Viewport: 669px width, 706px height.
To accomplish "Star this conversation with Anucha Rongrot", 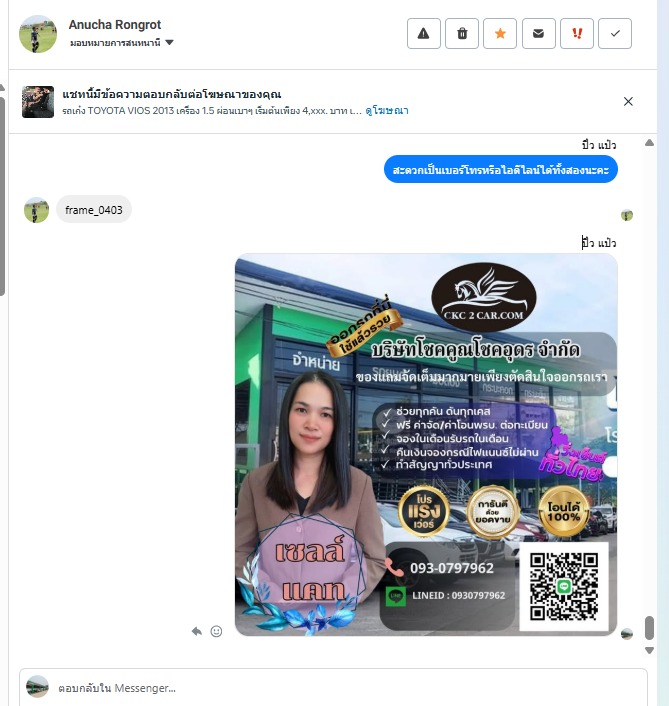I will pos(500,33).
